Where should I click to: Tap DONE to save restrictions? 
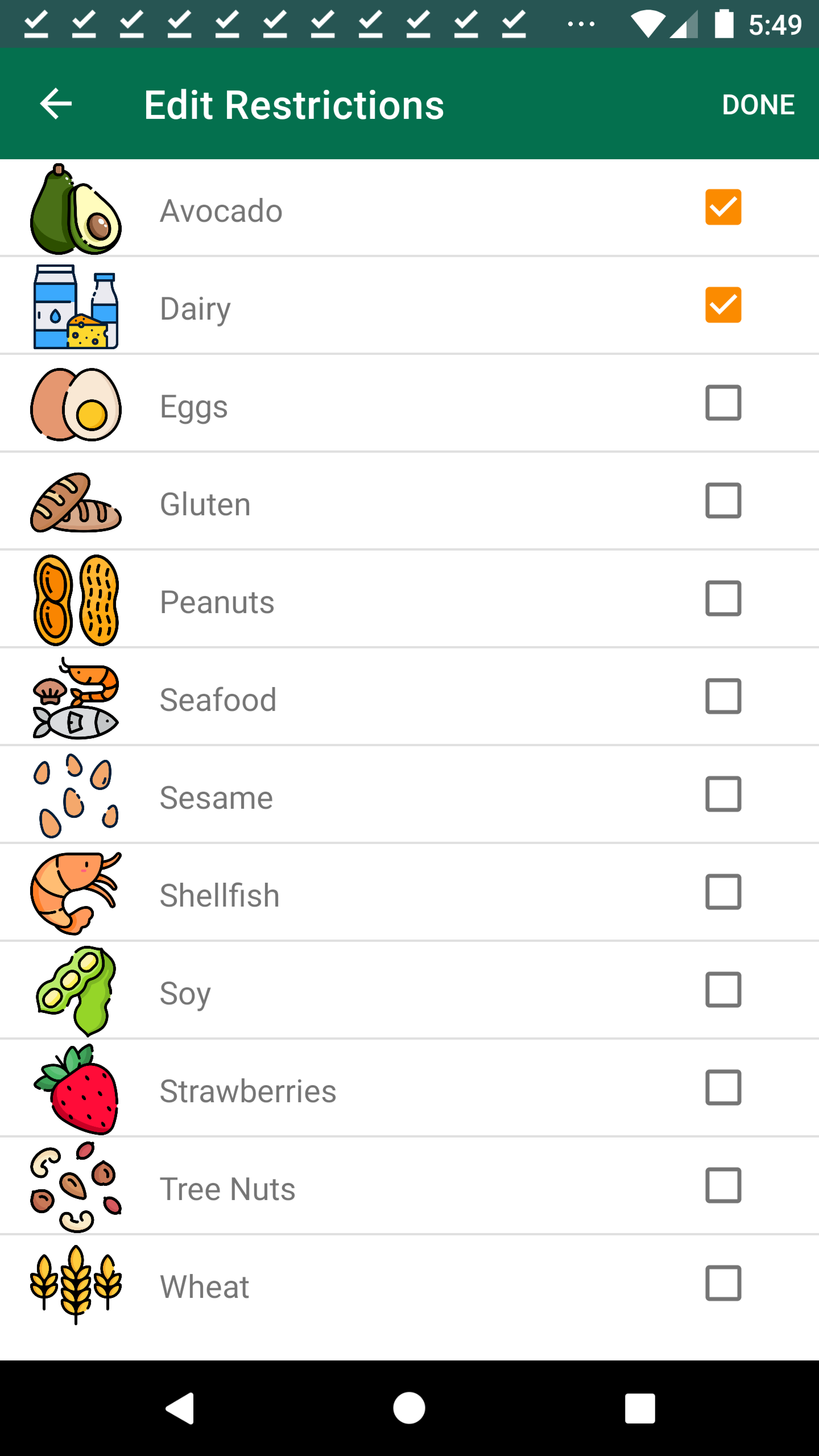(x=758, y=105)
